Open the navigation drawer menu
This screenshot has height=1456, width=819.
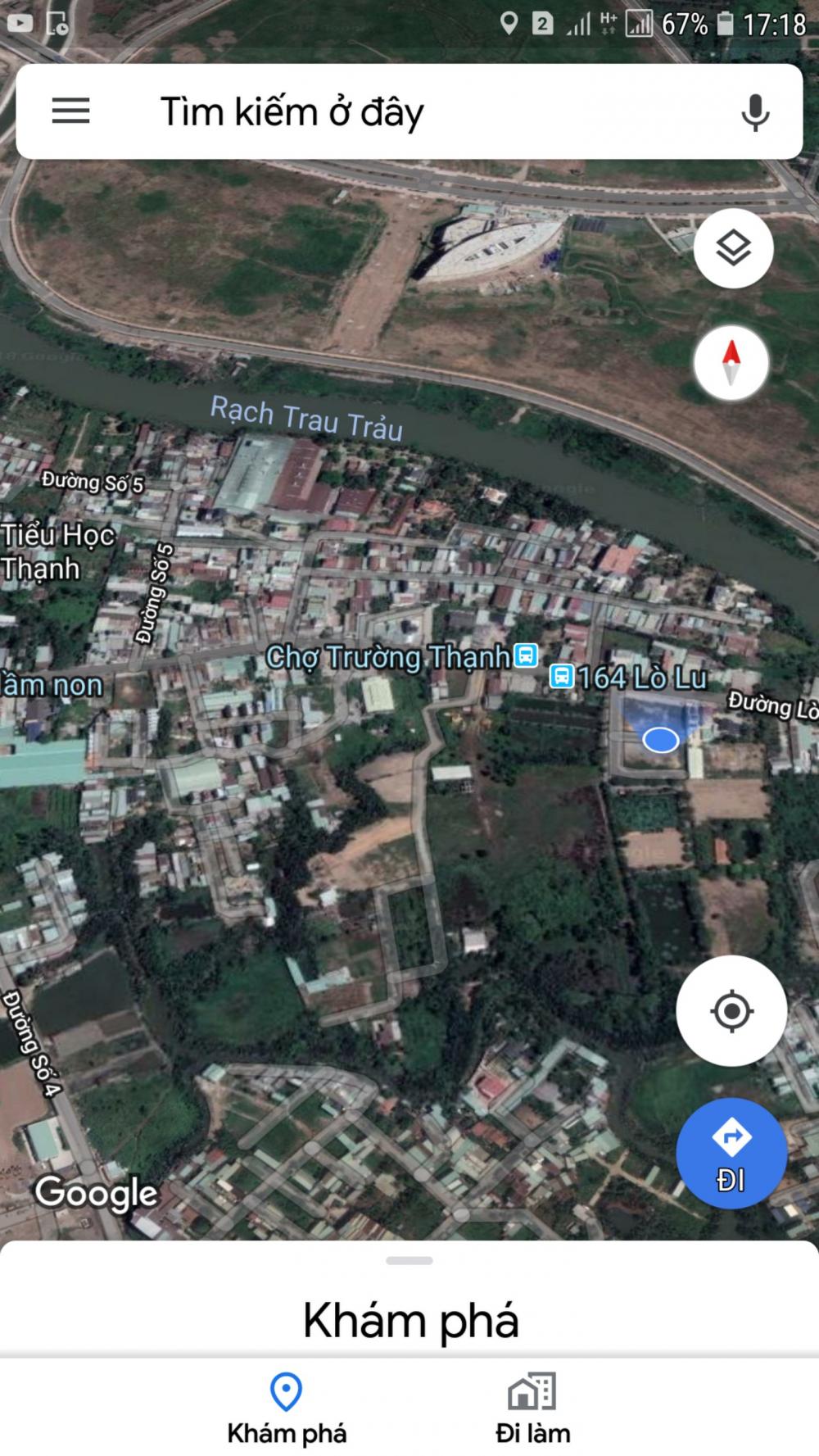click(70, 111)
